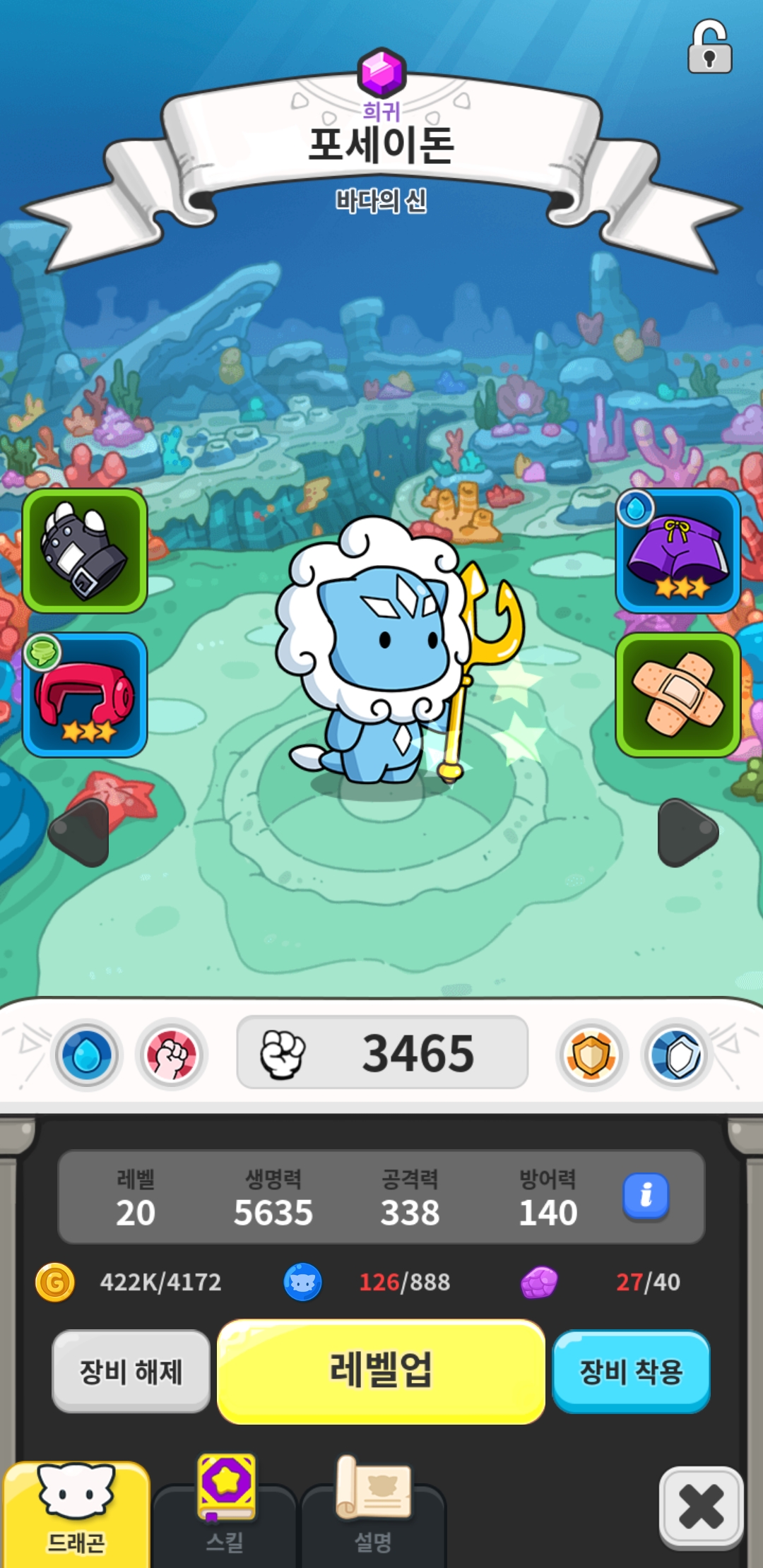Viewport: 763px width, 1568px height.
Task: Close the dragon detail screen
Action: 701,1507
